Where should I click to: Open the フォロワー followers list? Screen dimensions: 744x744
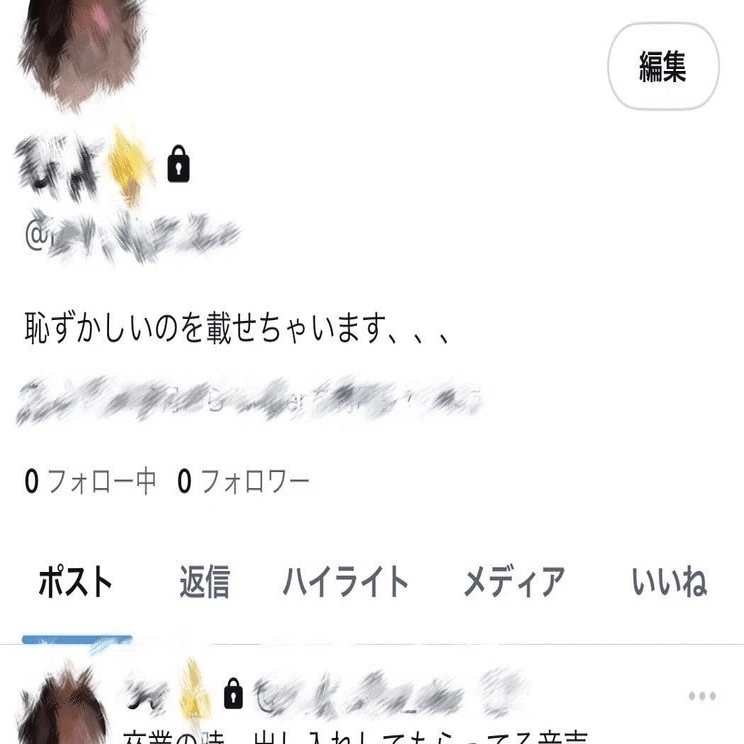[244, 482]
